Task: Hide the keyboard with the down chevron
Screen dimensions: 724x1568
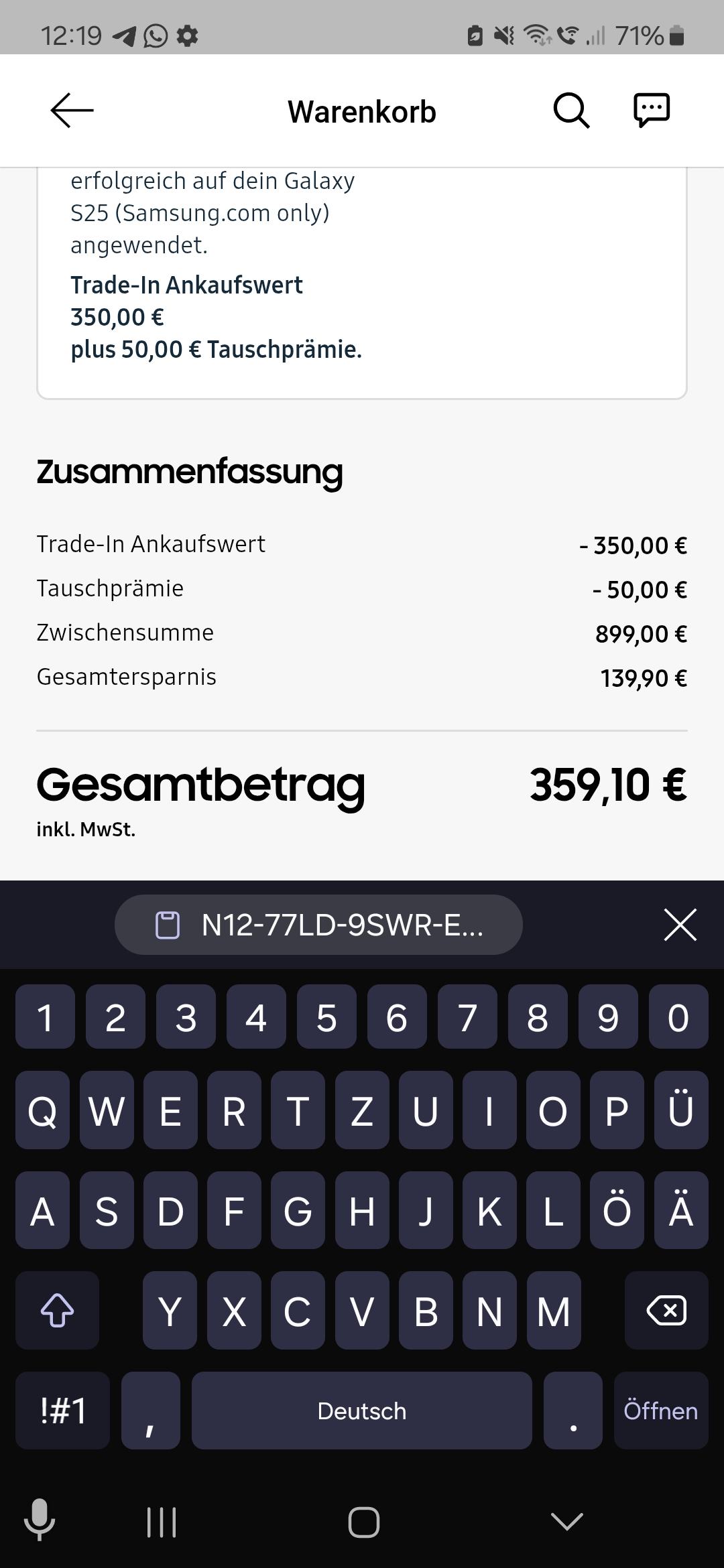Action: [566, 1521]
